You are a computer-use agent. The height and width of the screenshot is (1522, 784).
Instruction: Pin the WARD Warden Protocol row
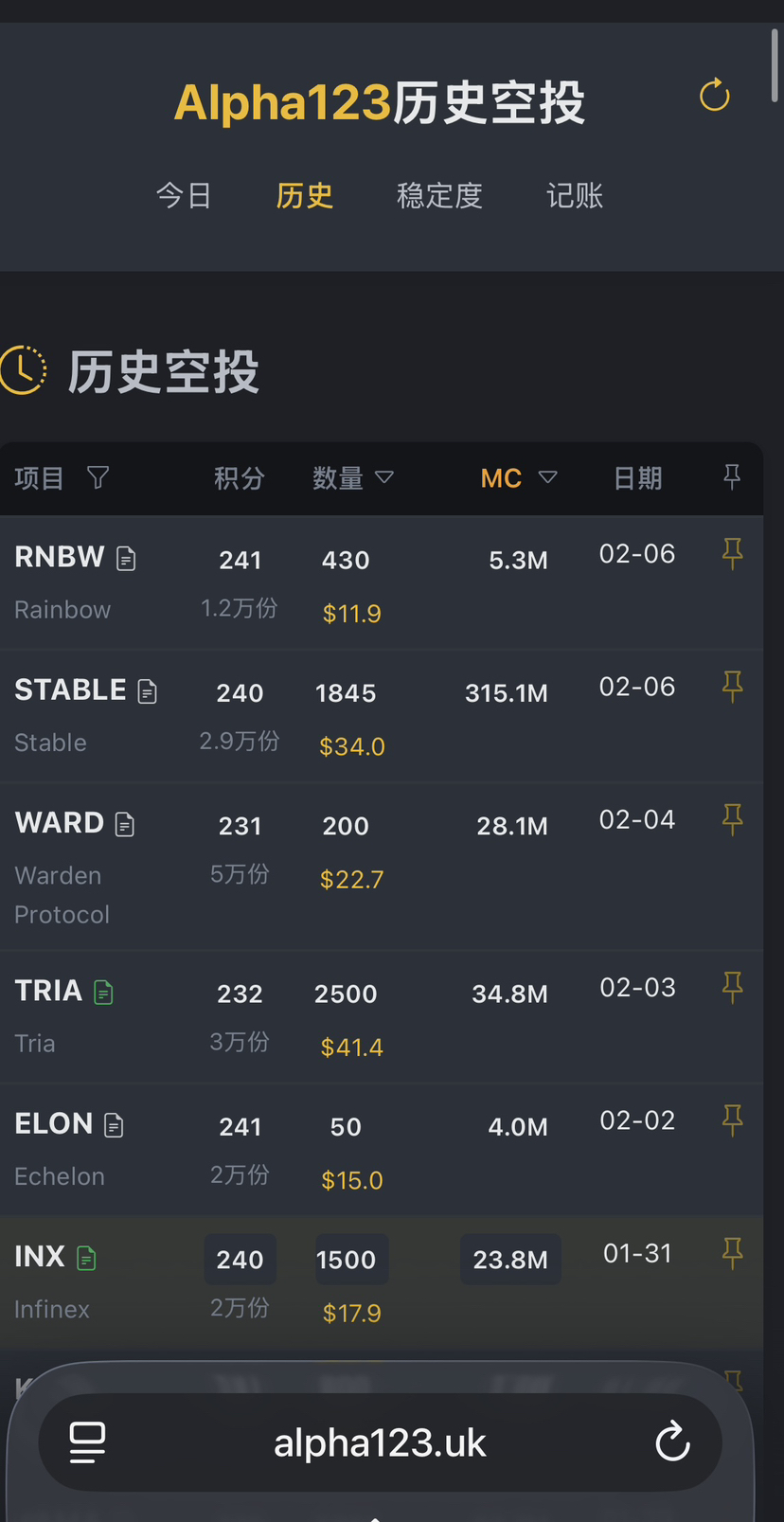point(732,819)
